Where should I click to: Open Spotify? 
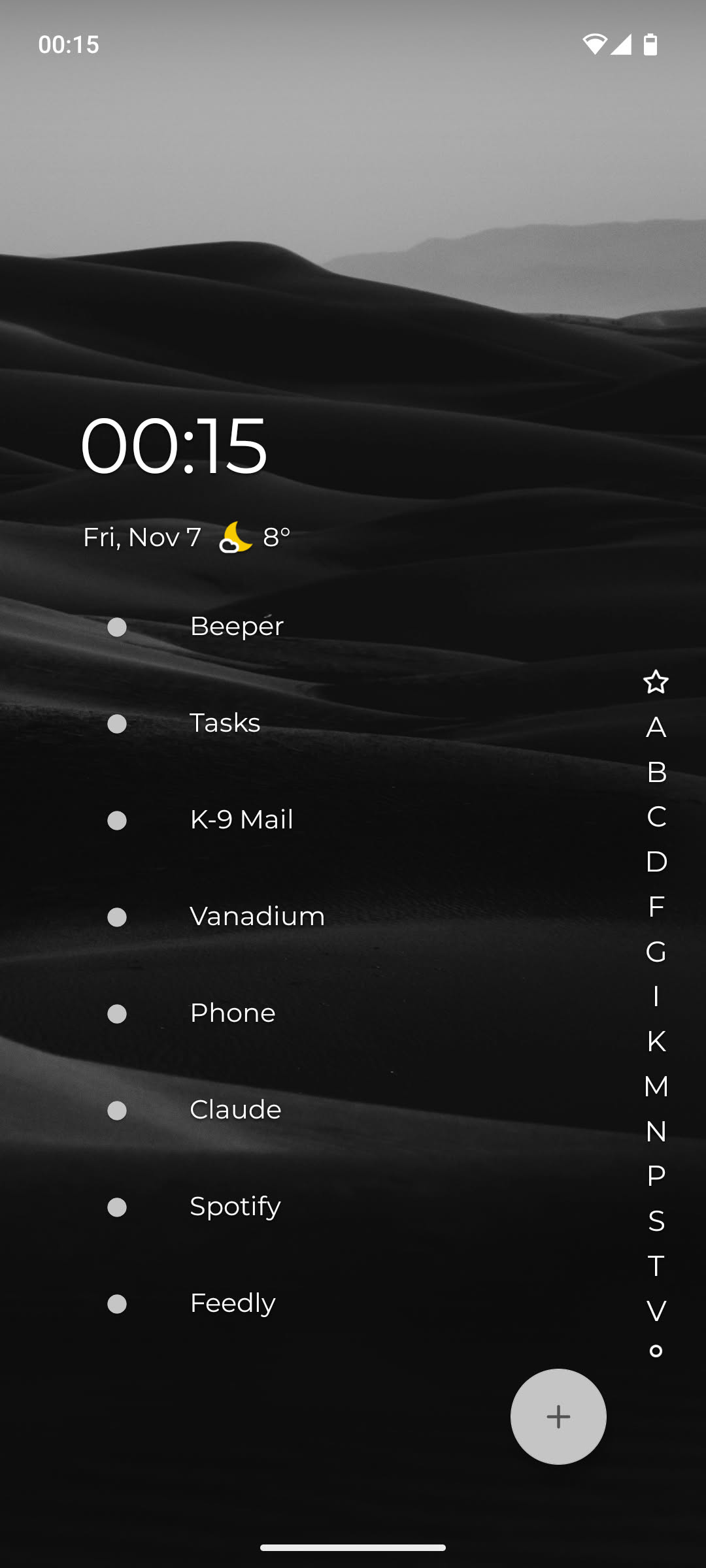pyautogui.click(x=235, y=1207)
